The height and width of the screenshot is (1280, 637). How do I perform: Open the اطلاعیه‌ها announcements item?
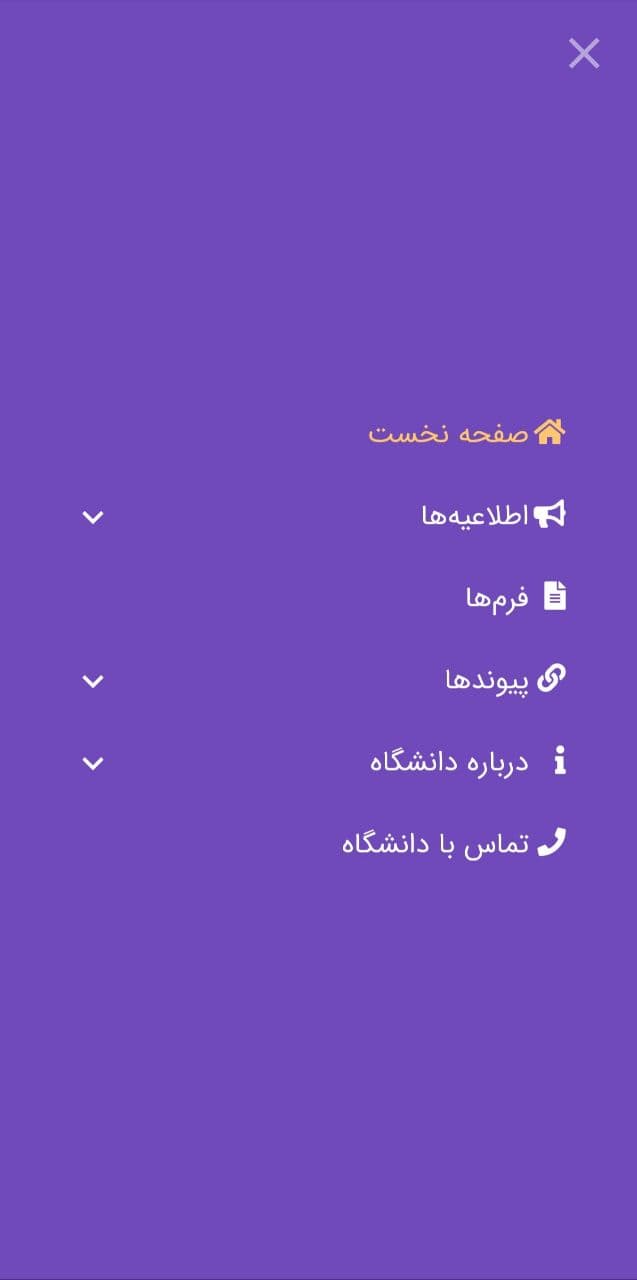point(492,516)
